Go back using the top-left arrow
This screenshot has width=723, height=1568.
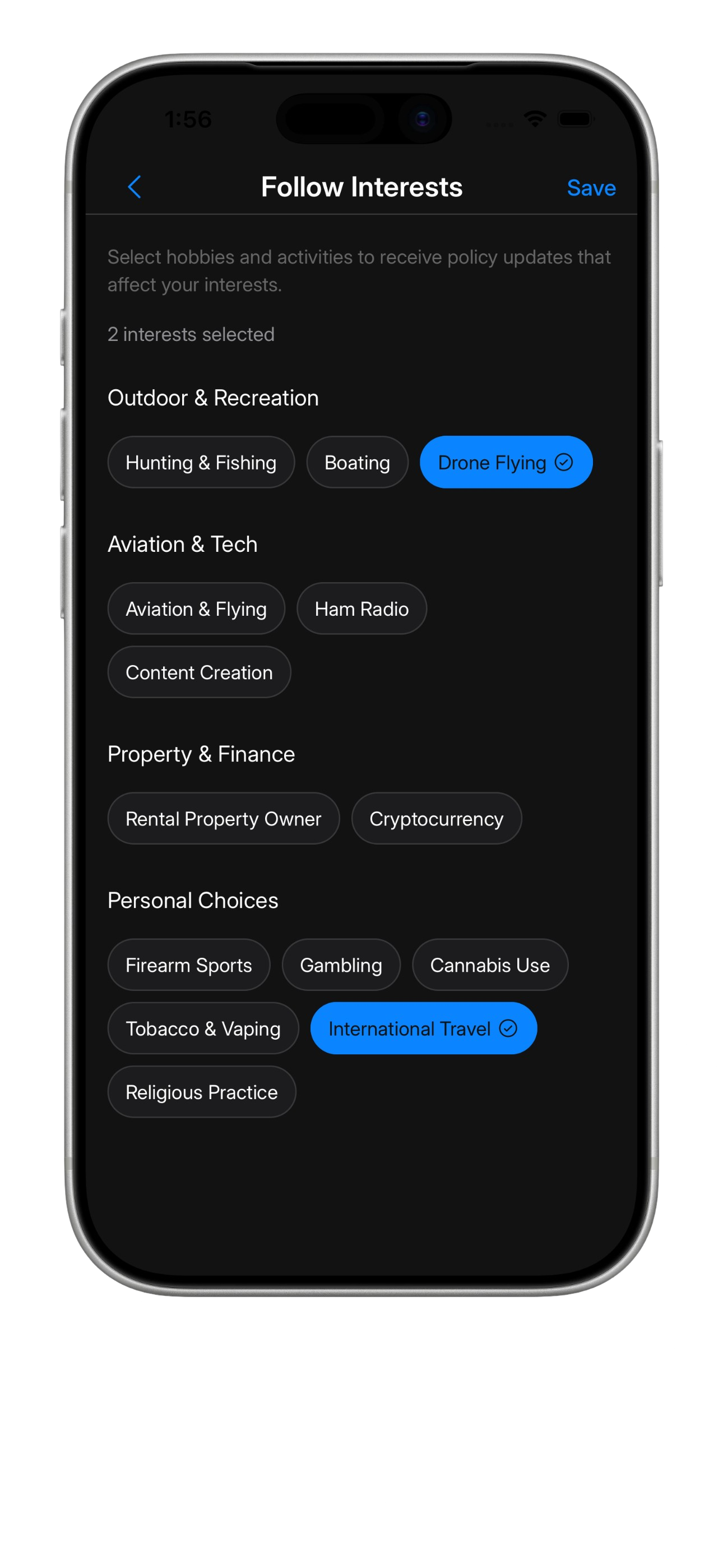pos(135,187)
